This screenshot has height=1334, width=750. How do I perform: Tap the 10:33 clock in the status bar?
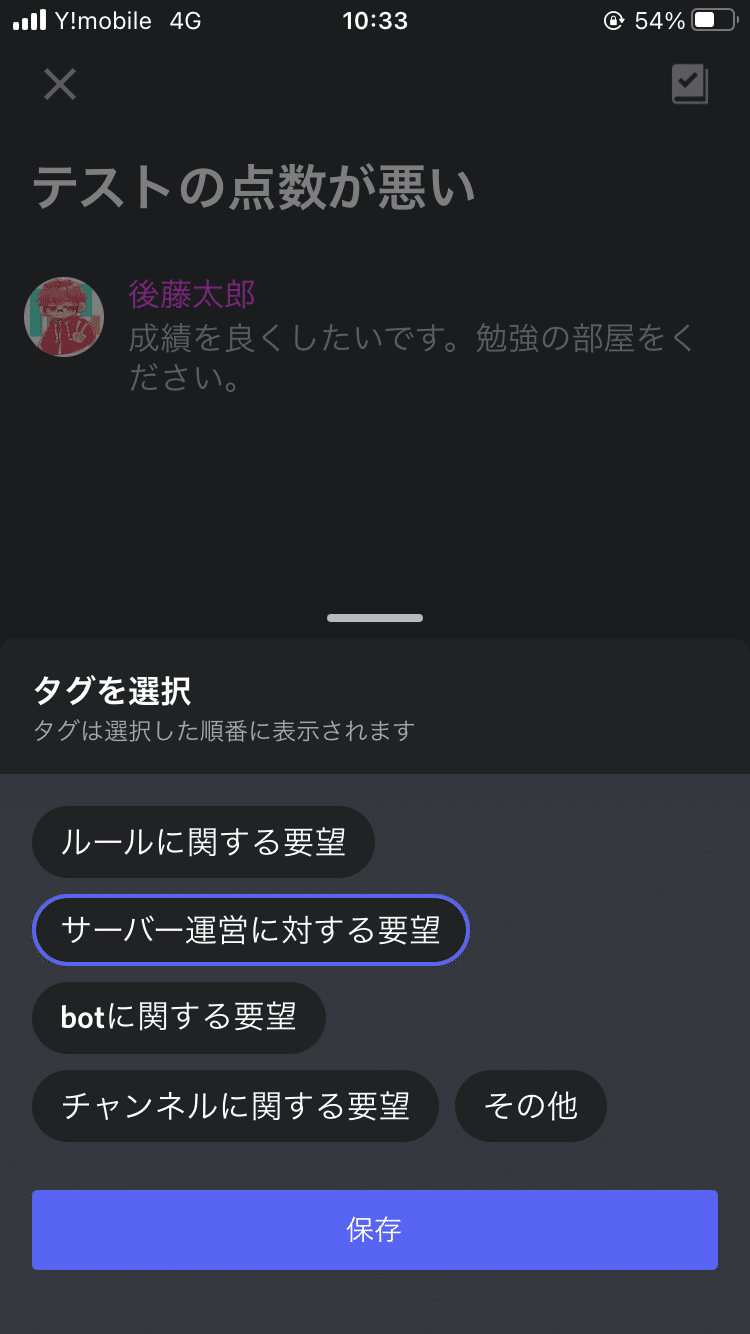(376, 19)
